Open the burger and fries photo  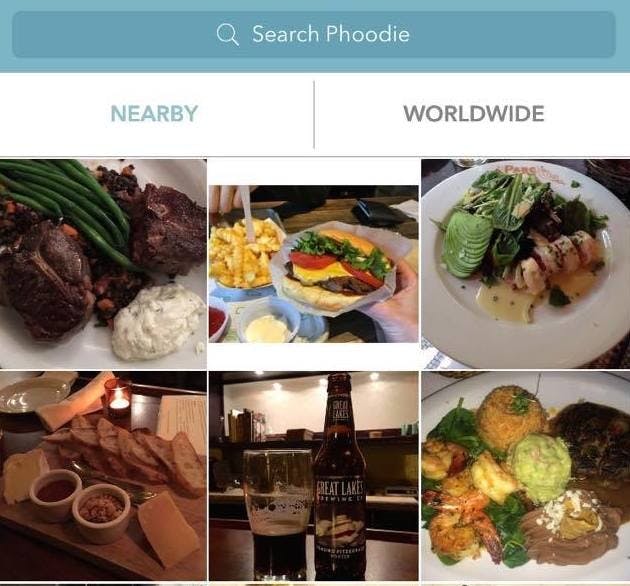click(313, 264)
